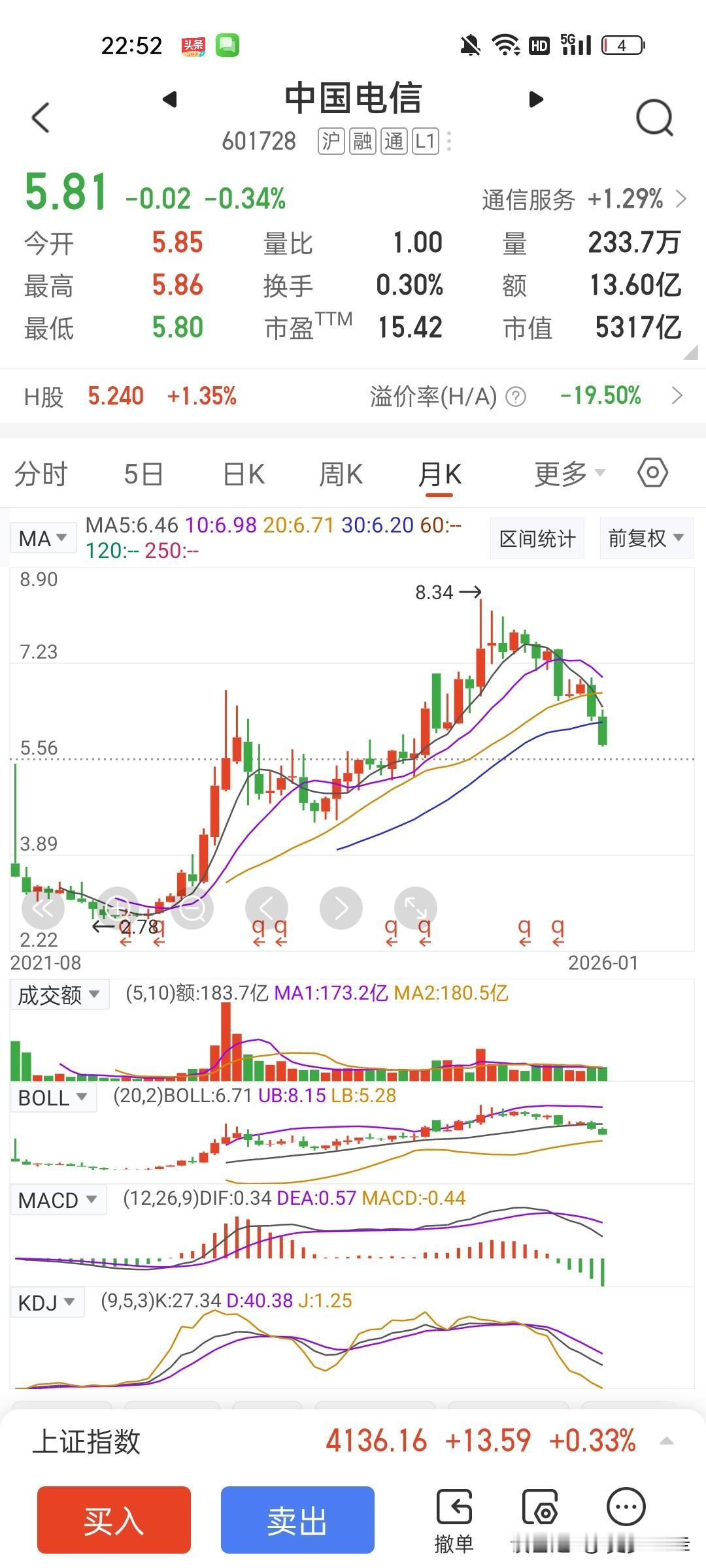Switch to the 分时 chart tab

pos(41,474)
